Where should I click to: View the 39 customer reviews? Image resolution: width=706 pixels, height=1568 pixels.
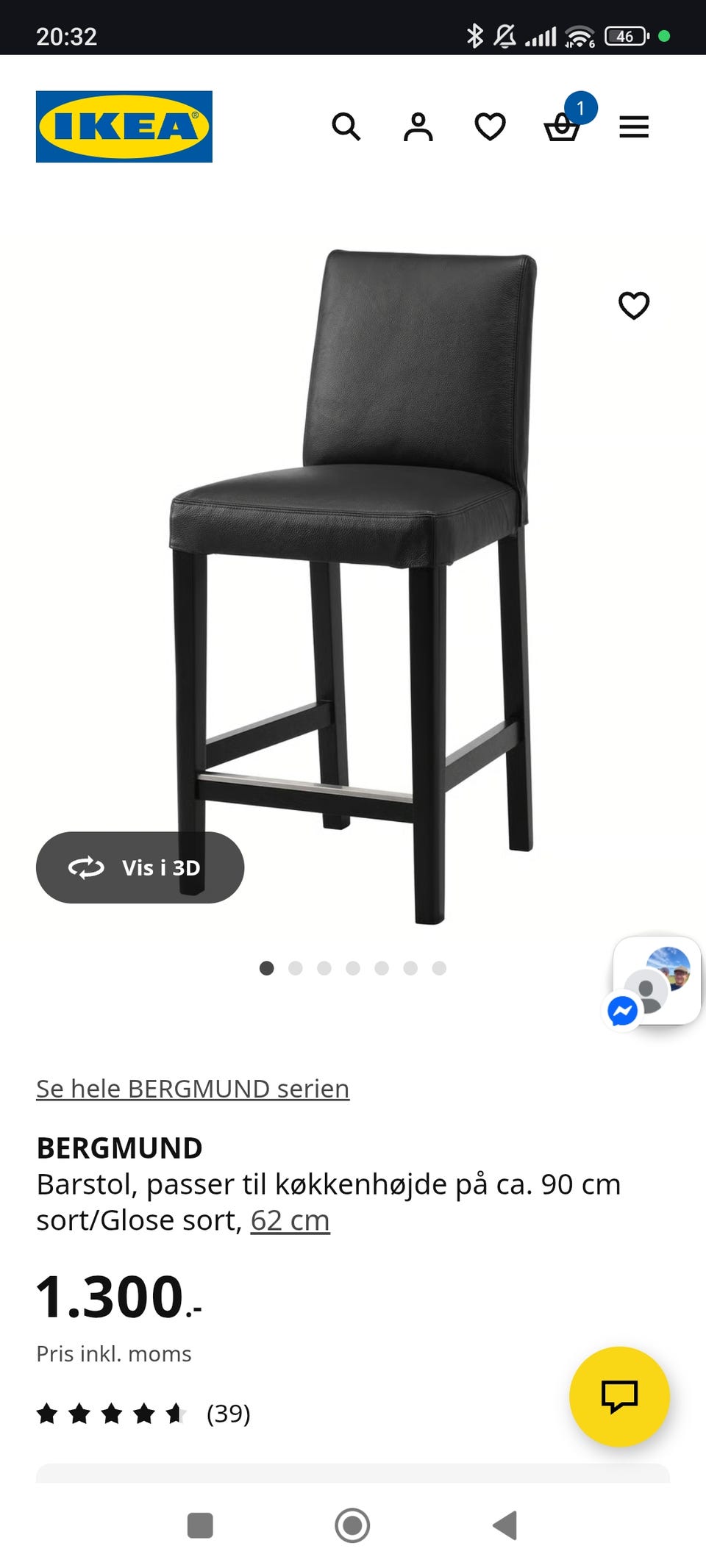click(x=228, y=1413)
